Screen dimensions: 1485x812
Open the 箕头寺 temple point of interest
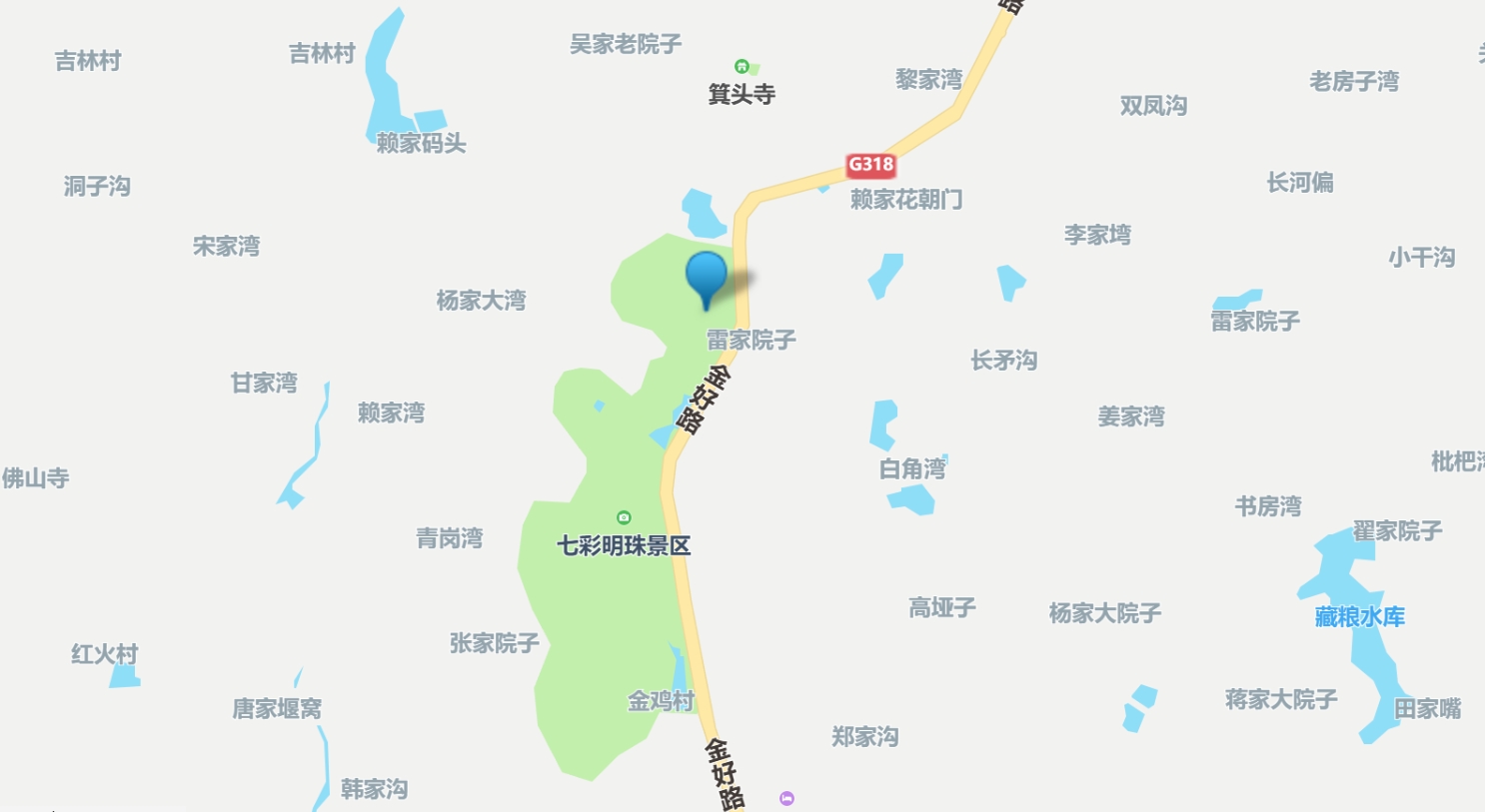coord(742,67)
